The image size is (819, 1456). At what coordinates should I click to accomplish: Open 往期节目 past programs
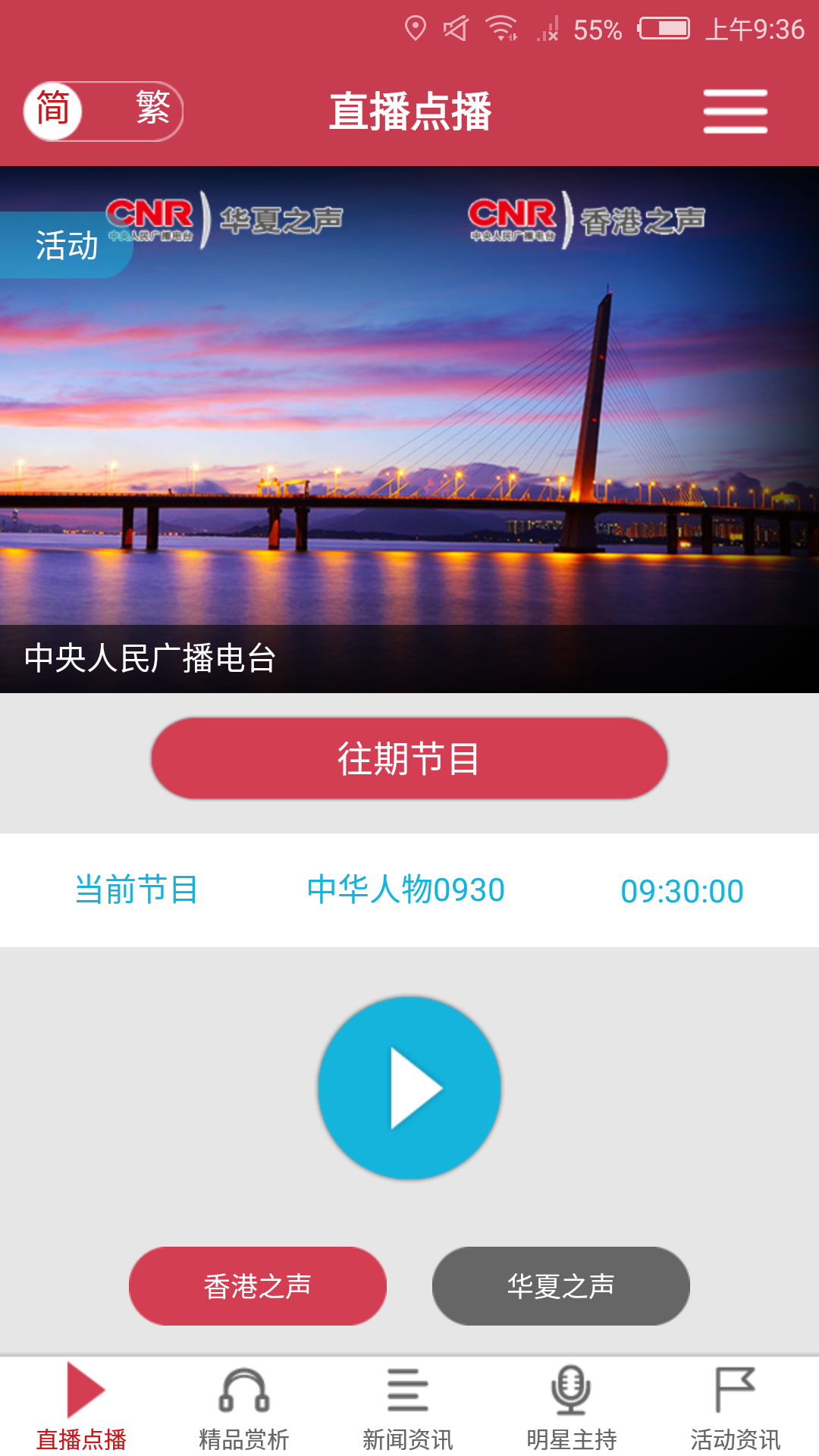409,758
